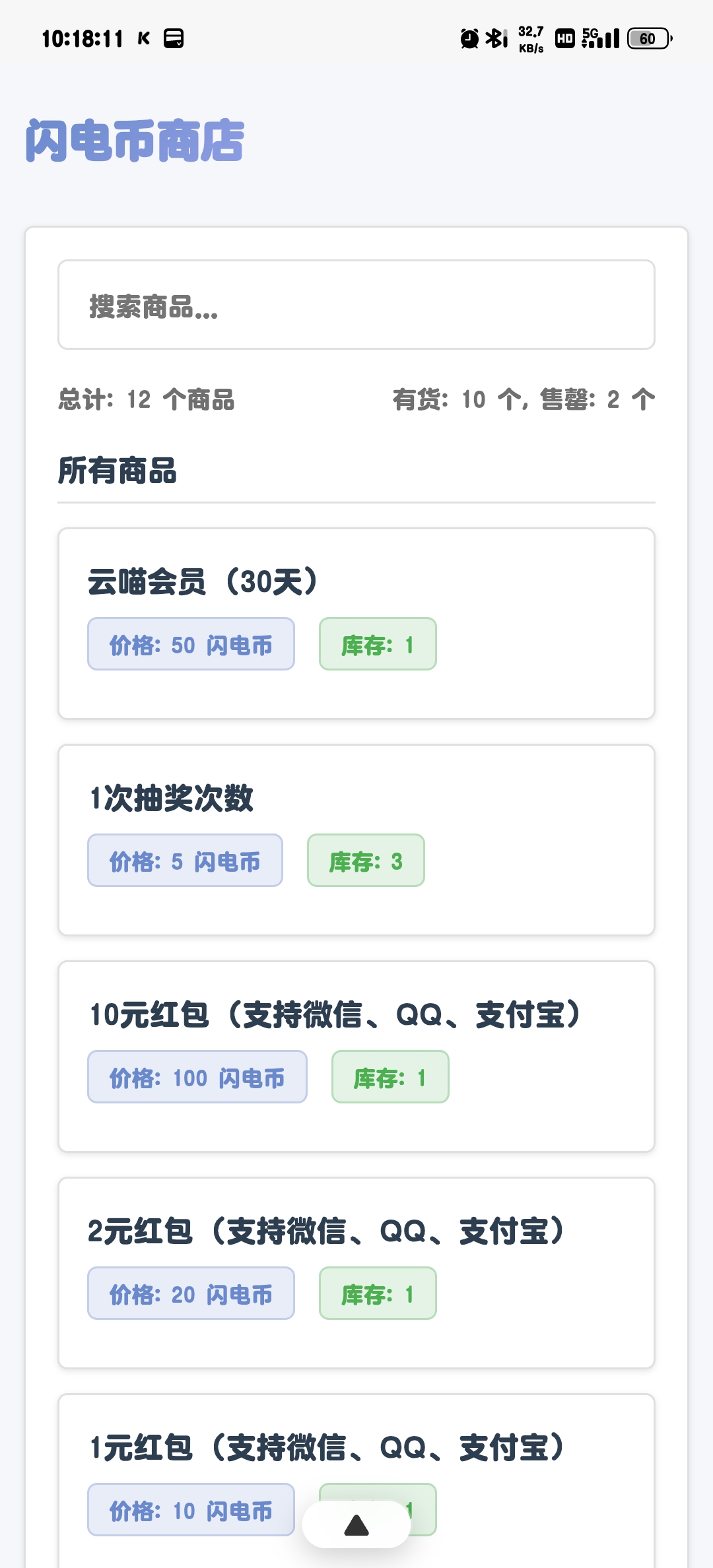The width and height of the screenshot is (713, 1568).
Task: Tap the floating up-arrow button
Action: coord(356,1524)
